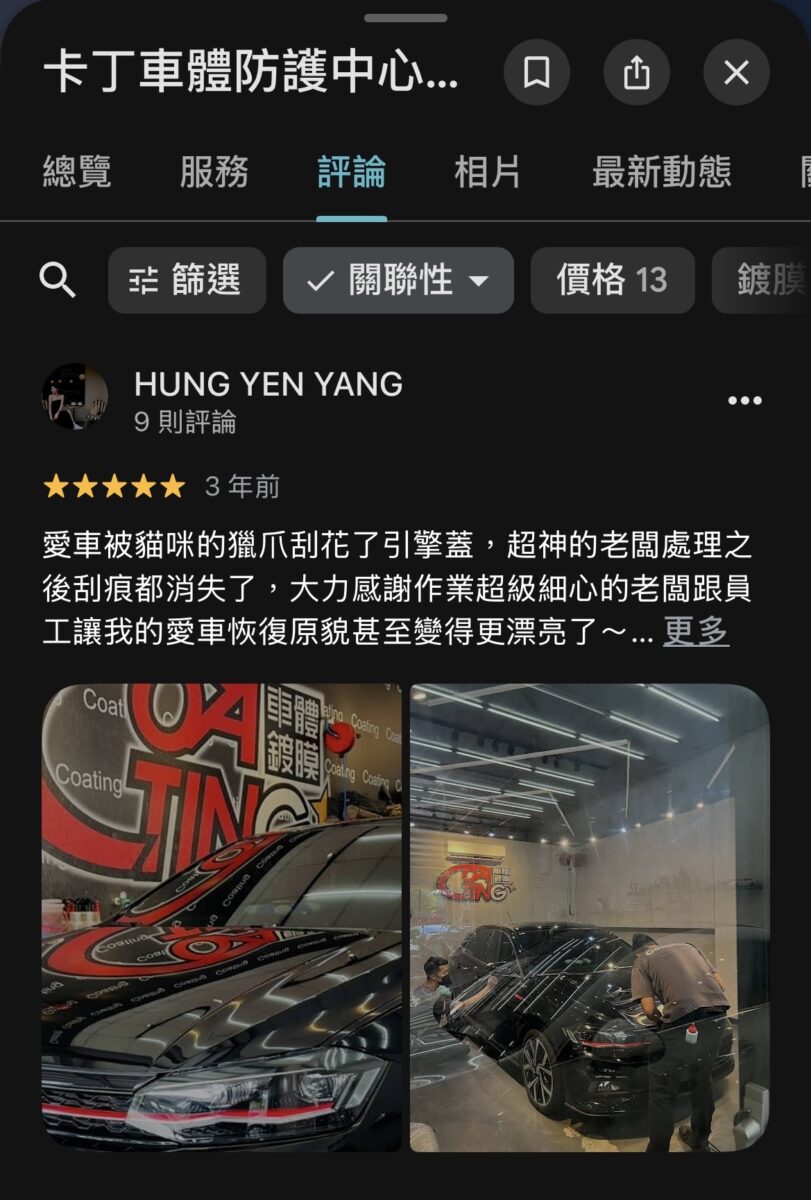Go to the 相片 tab
The height and width of the screenshot is (1200, 811).
pos(488,172)
